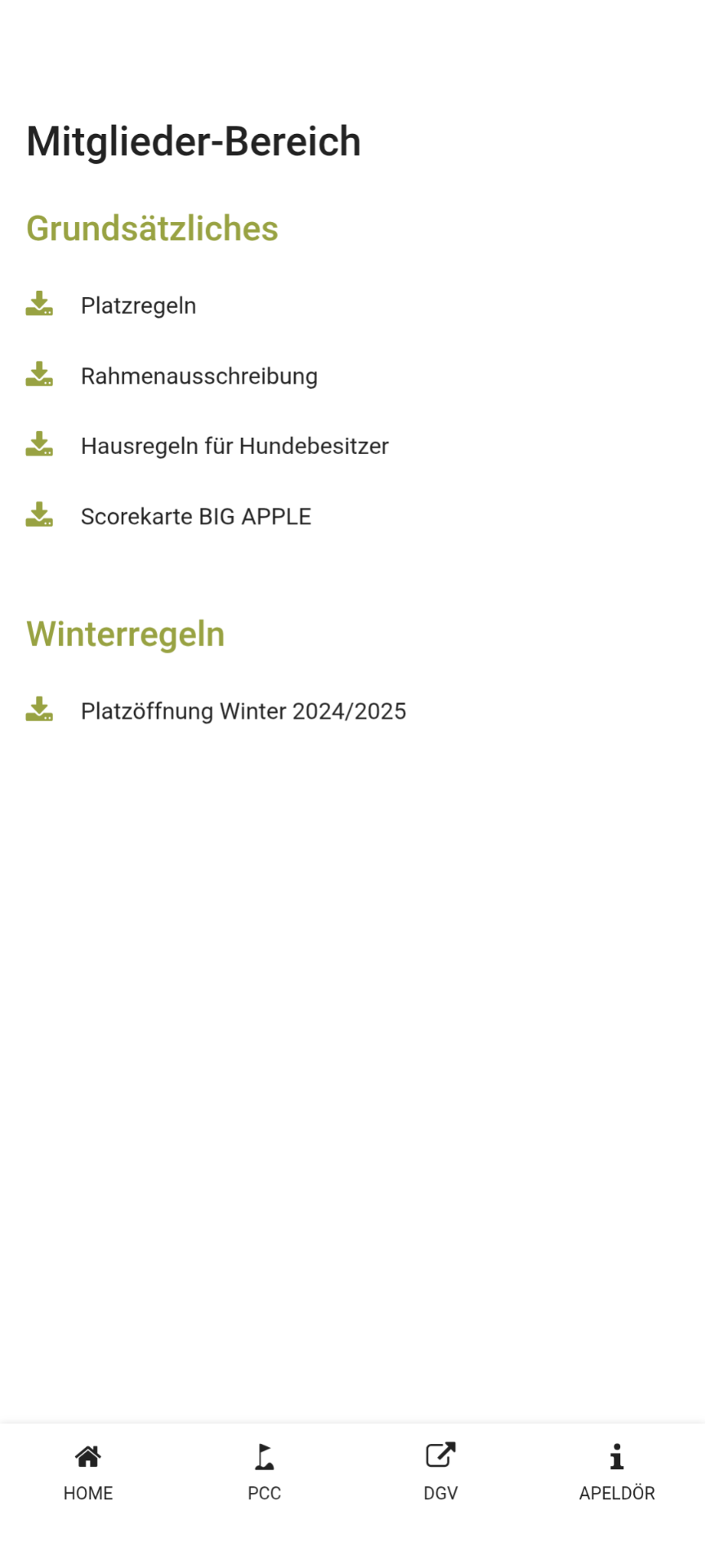Image resolution: width=706 pixels, height=1568 pixels.
Task: Download the Platzregeln document
Action: [x=138, y=305]
